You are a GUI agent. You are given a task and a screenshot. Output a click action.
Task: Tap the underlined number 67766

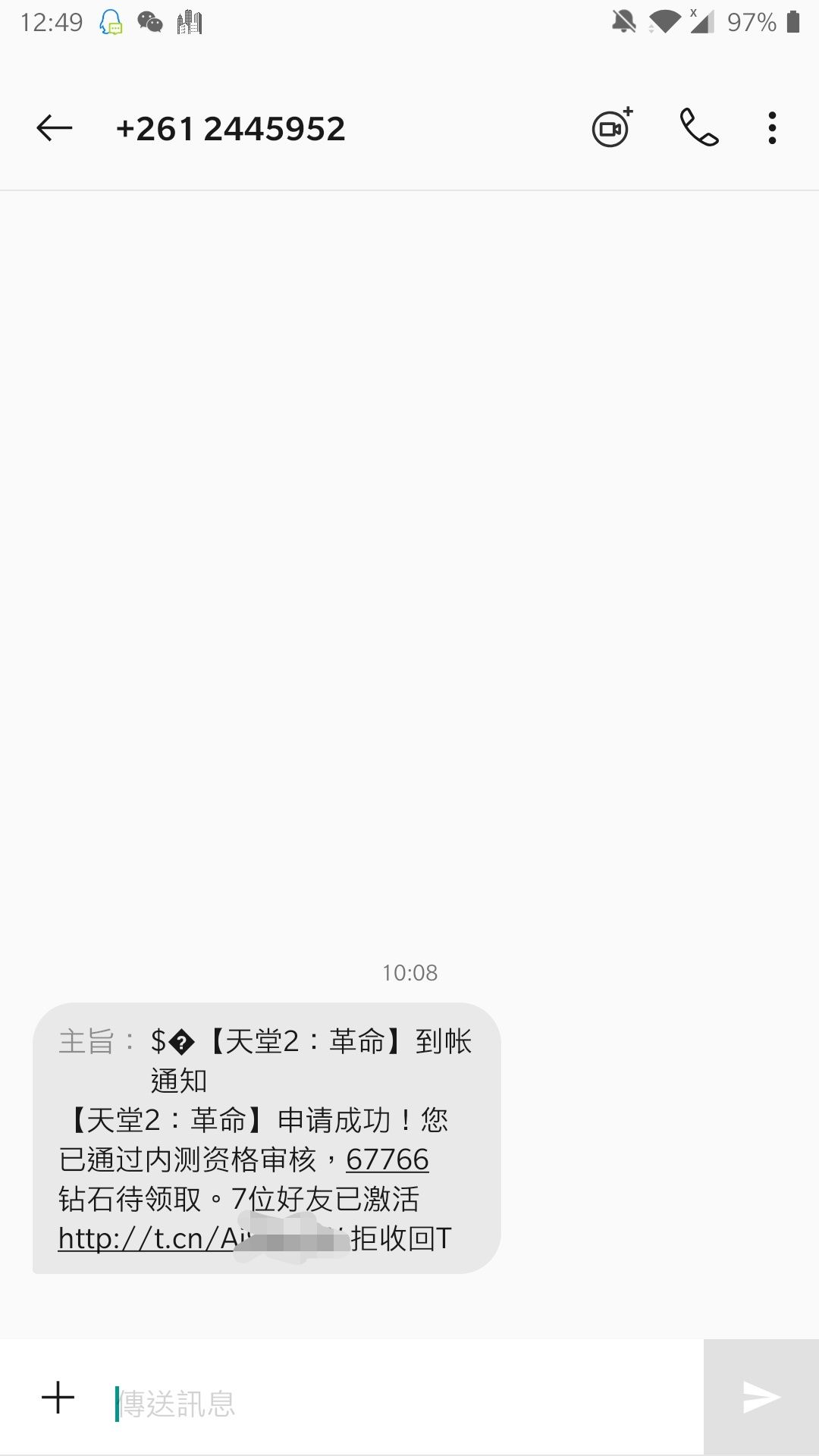tap(388, 1159)
